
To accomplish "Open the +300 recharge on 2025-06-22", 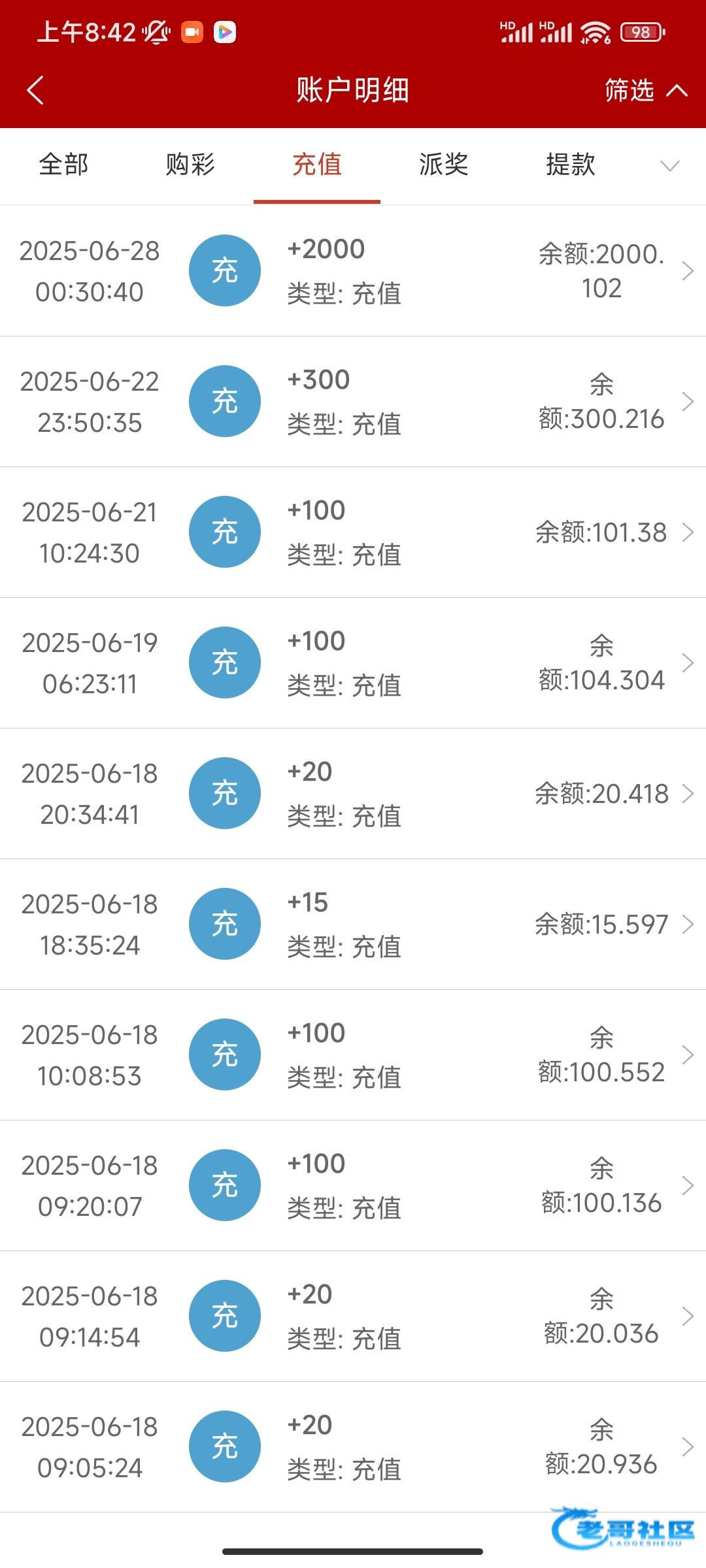I will [353, 401].
